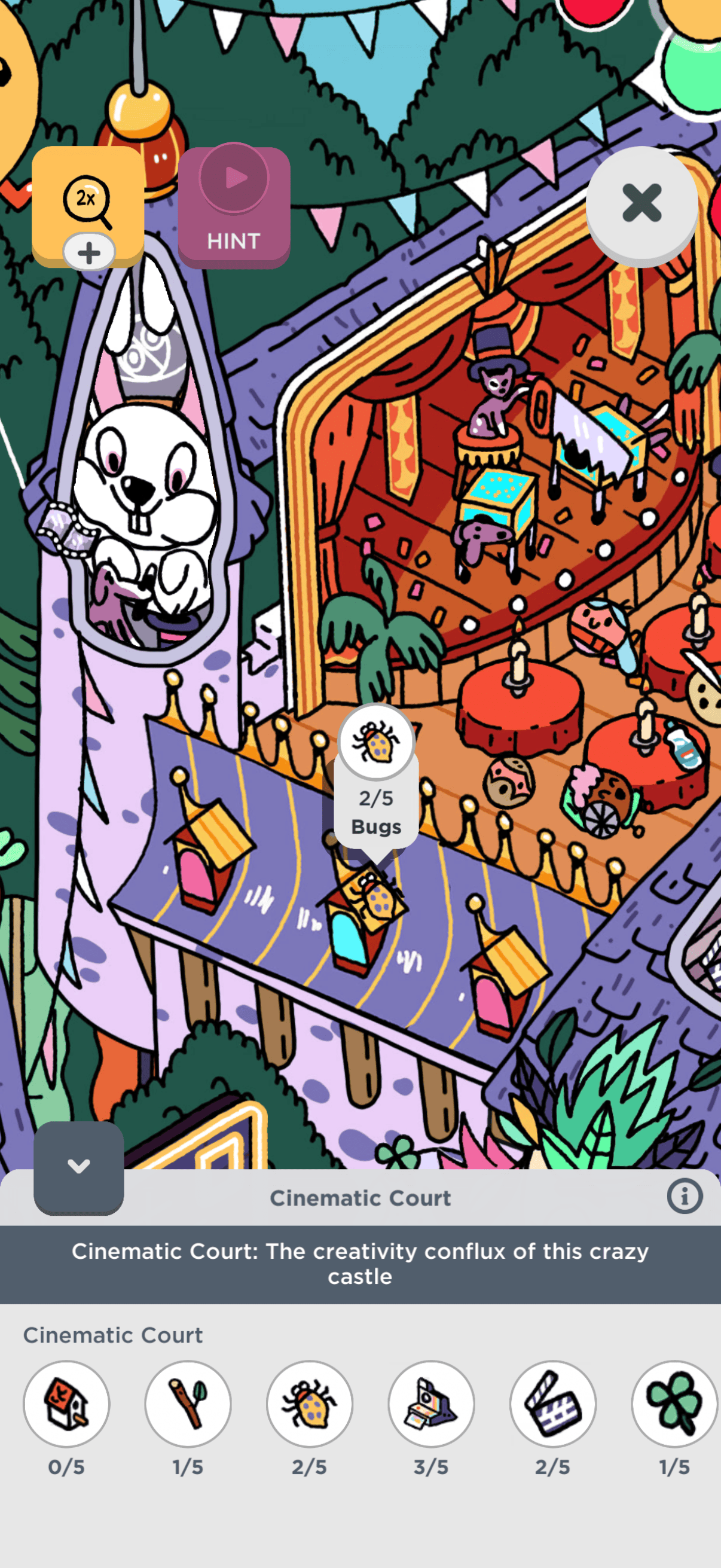The image size is (721, 1568).
Task: Collapse the Cinematic Court panel
Action: point(78,1167)
